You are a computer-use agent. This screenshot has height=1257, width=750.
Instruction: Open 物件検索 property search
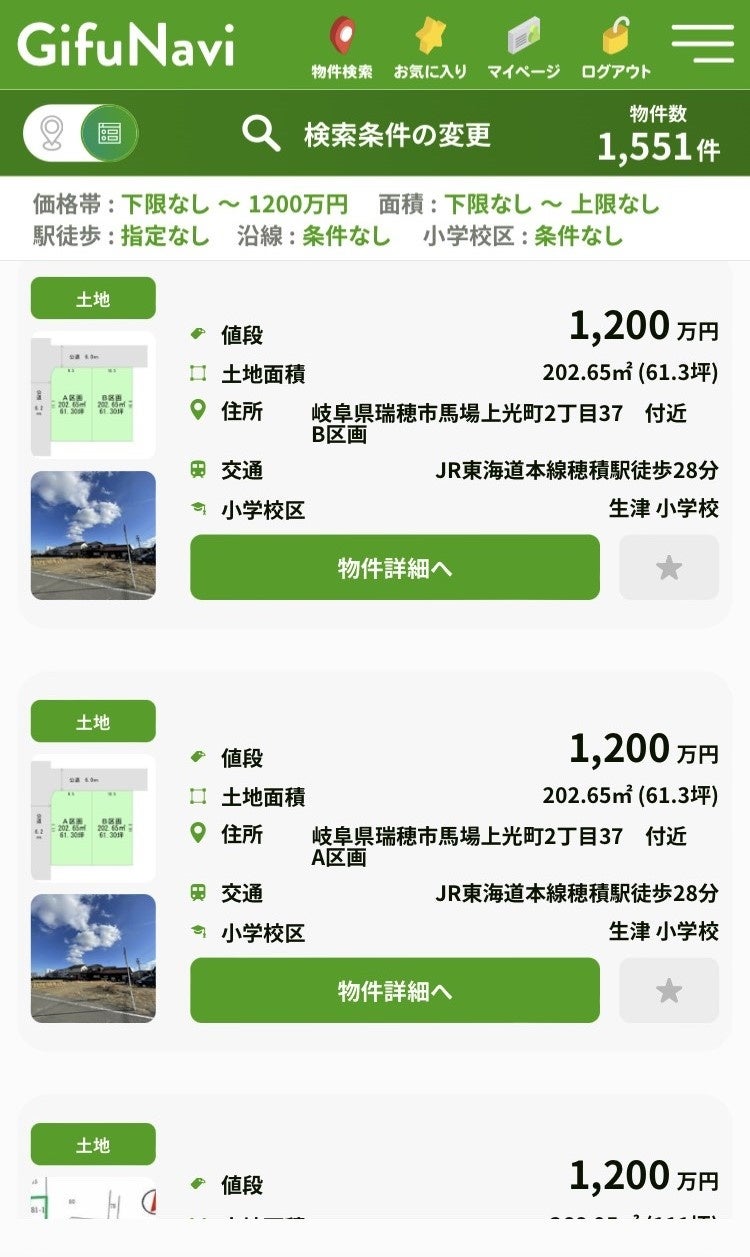342,48
